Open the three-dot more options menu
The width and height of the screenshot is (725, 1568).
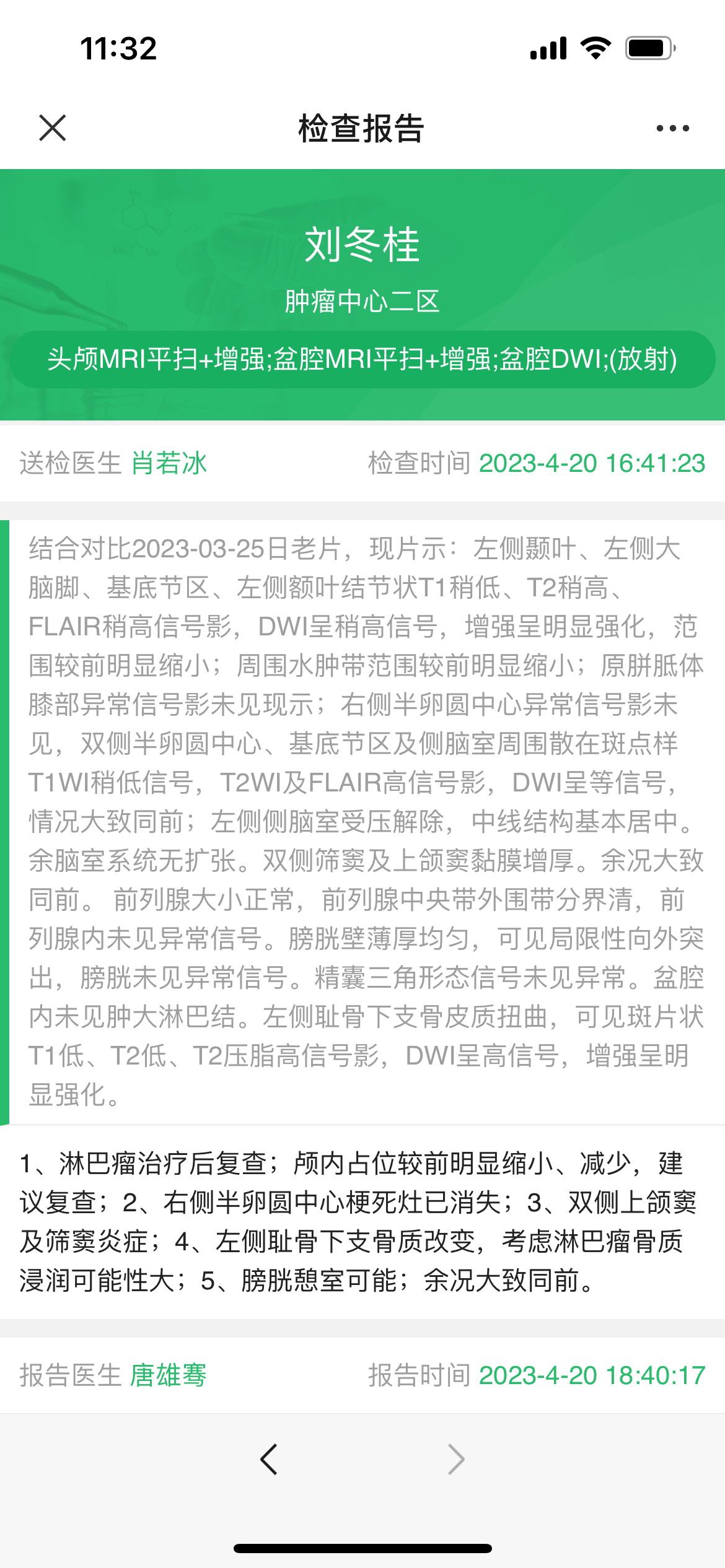coord(672,128)
